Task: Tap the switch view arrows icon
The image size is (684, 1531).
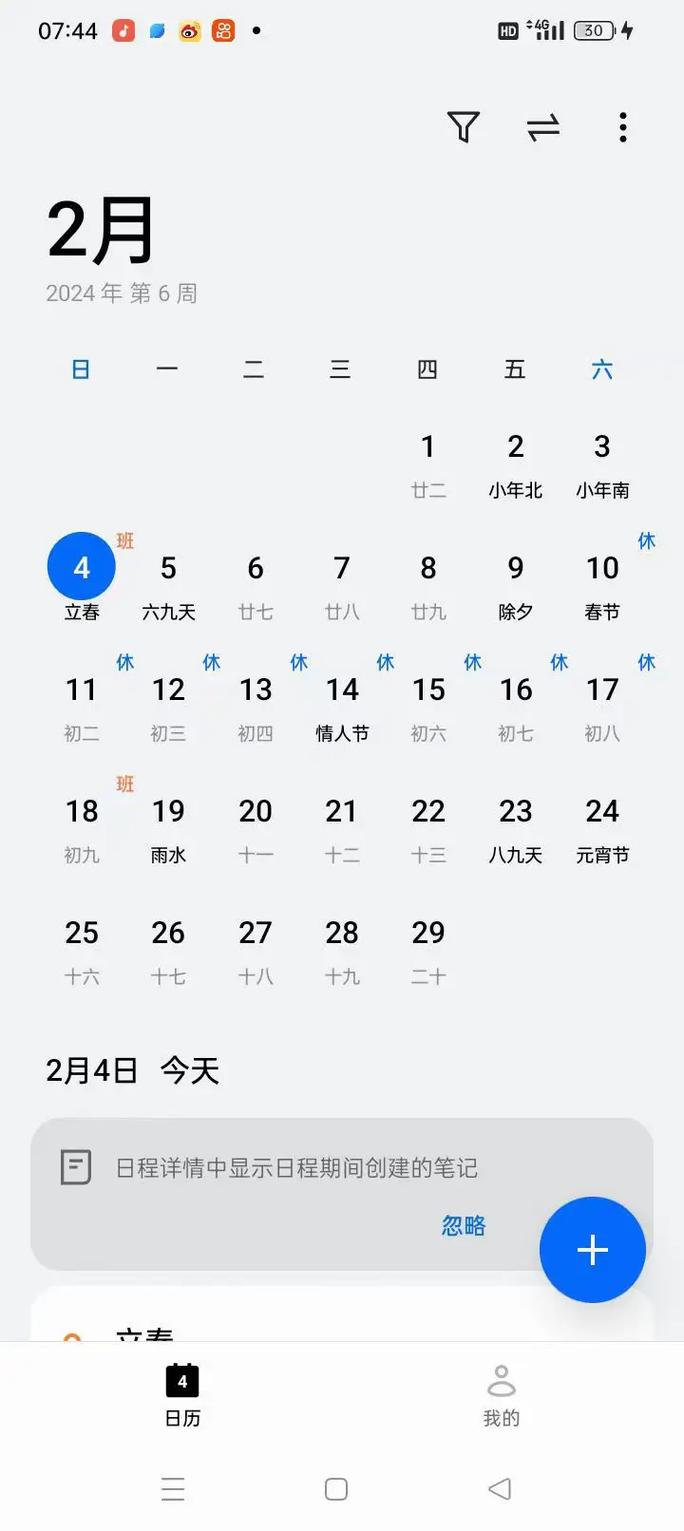Action: pos(543,127)
